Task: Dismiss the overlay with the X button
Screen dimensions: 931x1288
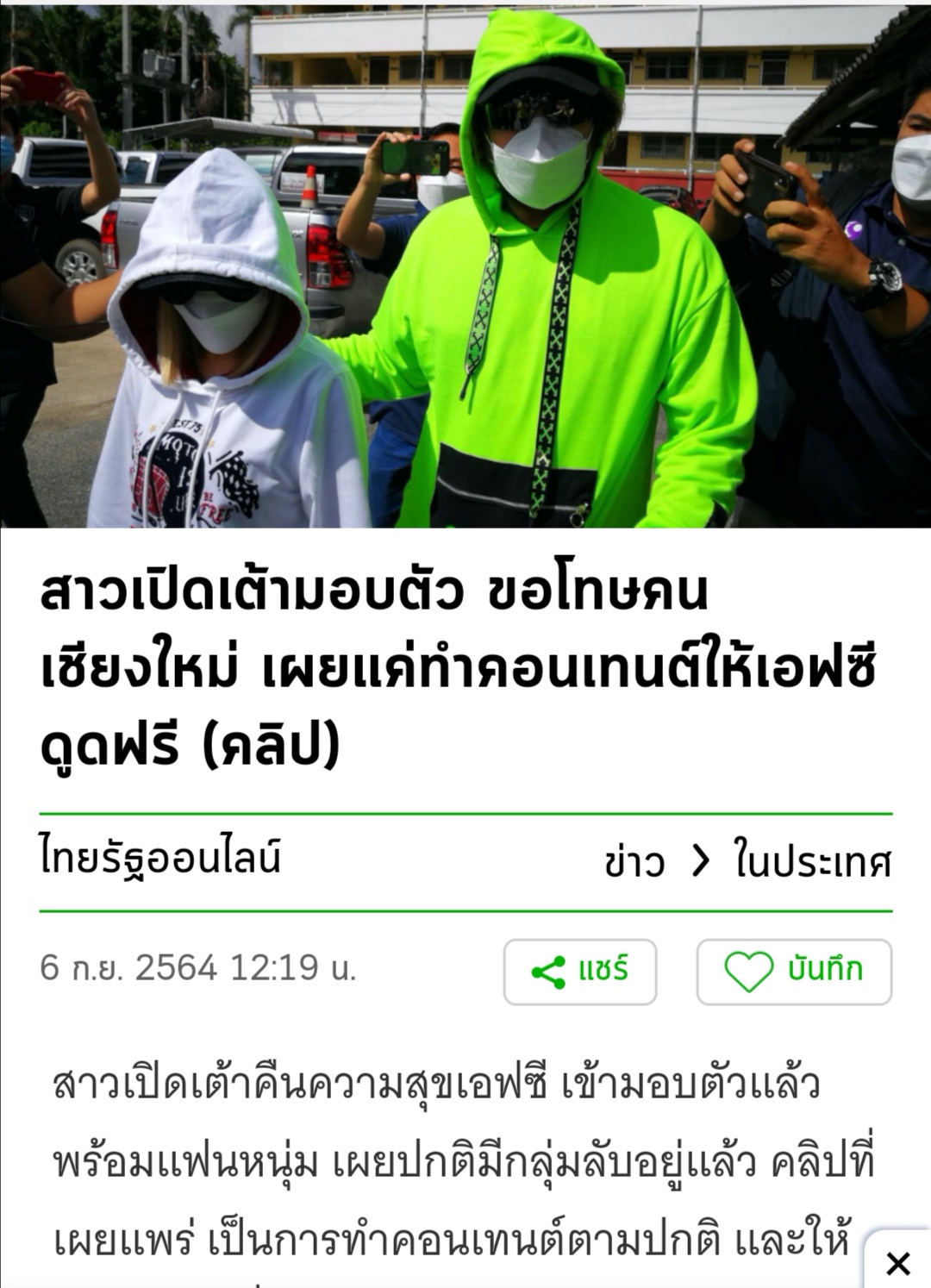Action: click(x=898, y=1263)
